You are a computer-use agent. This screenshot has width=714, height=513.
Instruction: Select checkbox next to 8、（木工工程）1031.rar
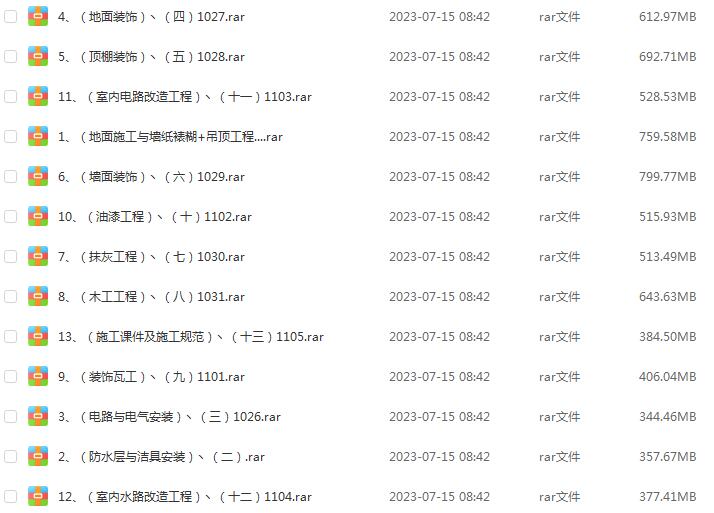11,297
